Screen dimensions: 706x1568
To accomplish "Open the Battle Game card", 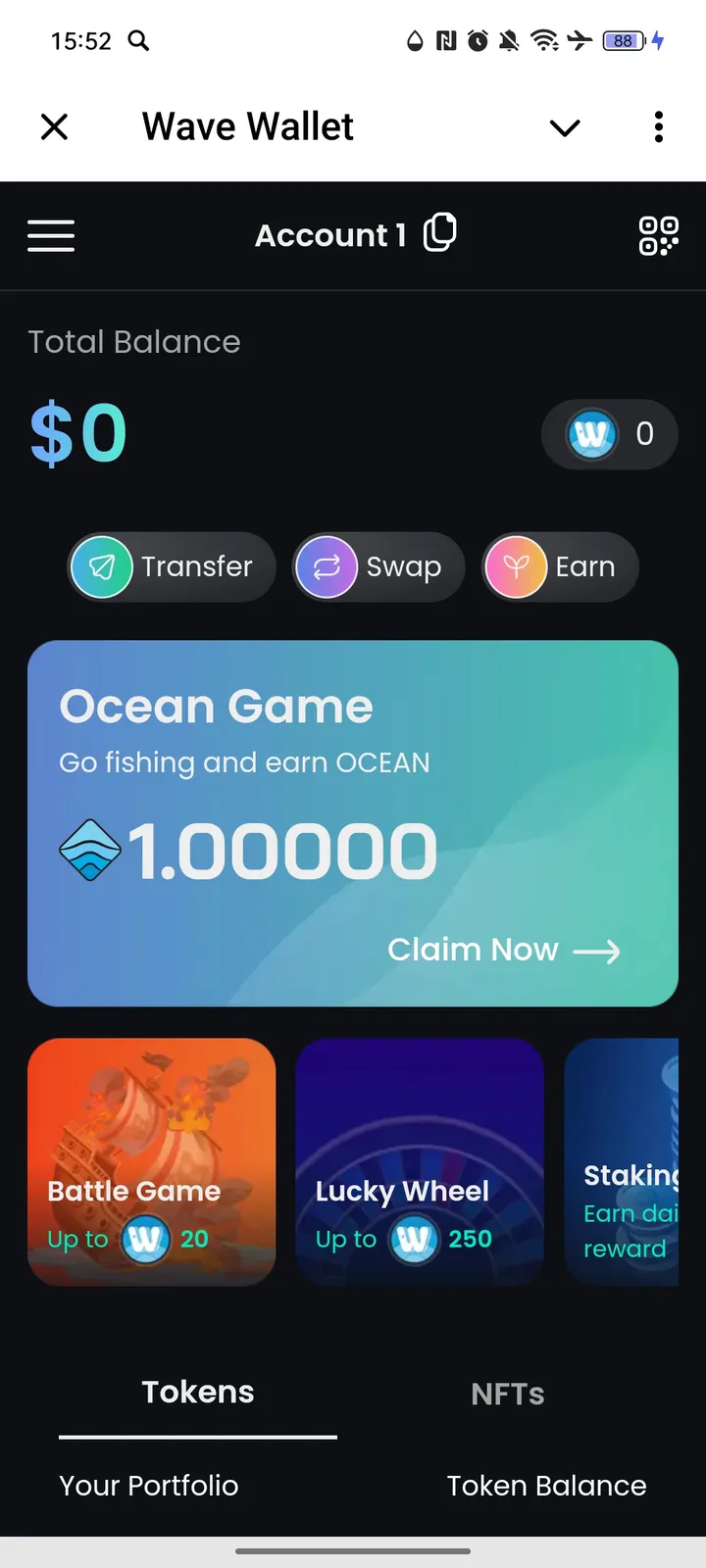I will click(x=152, y=1161).
